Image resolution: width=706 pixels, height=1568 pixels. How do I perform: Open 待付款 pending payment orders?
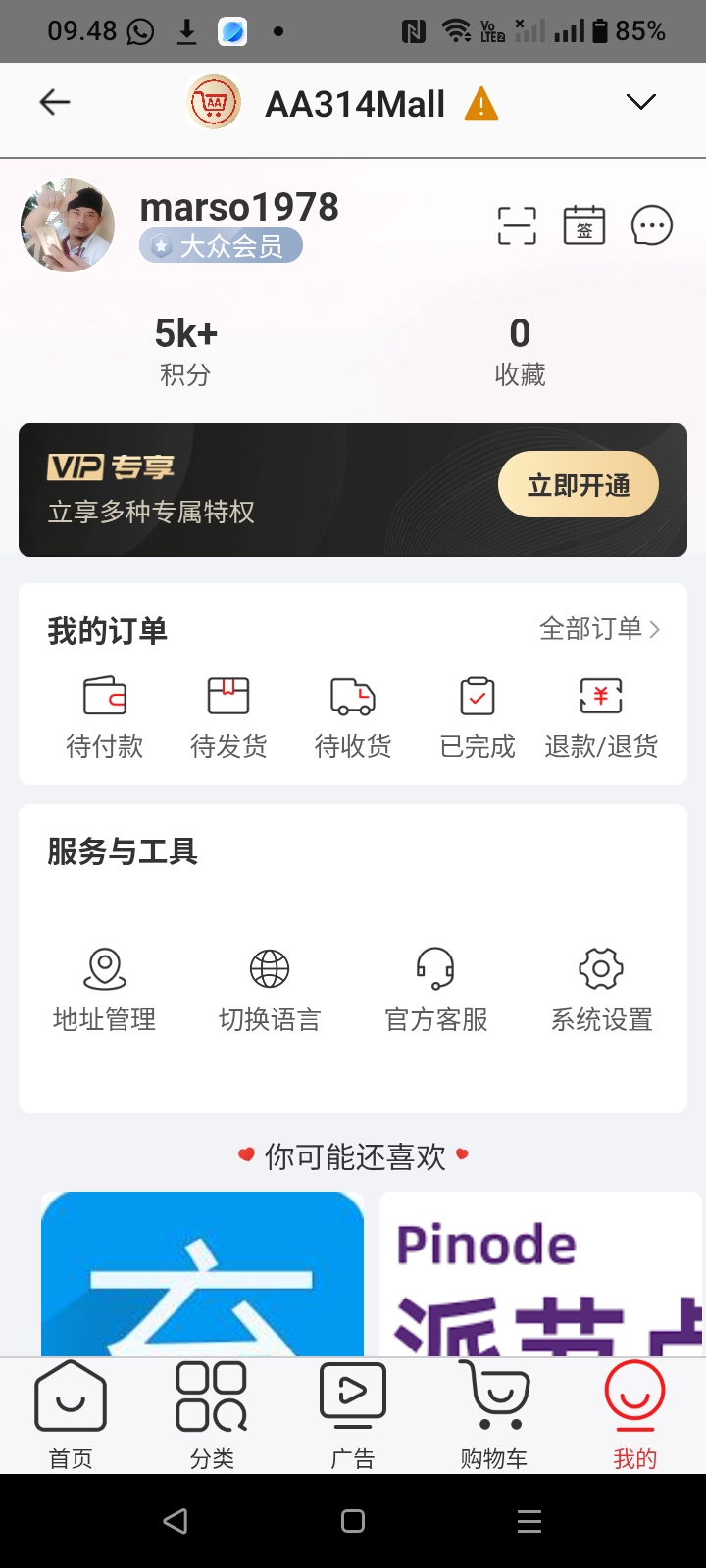coord(105,717)
